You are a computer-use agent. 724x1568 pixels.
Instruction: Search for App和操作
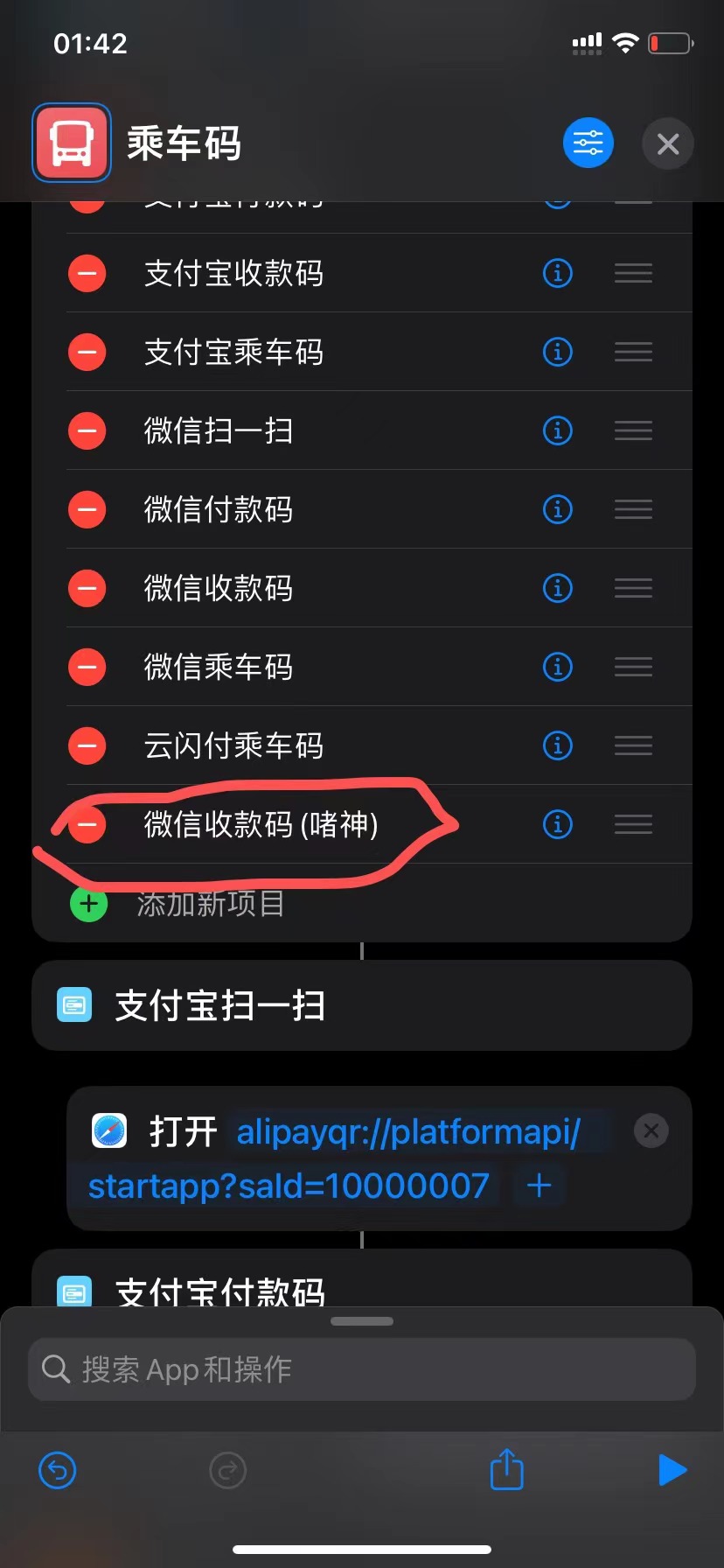(362, 1369)
